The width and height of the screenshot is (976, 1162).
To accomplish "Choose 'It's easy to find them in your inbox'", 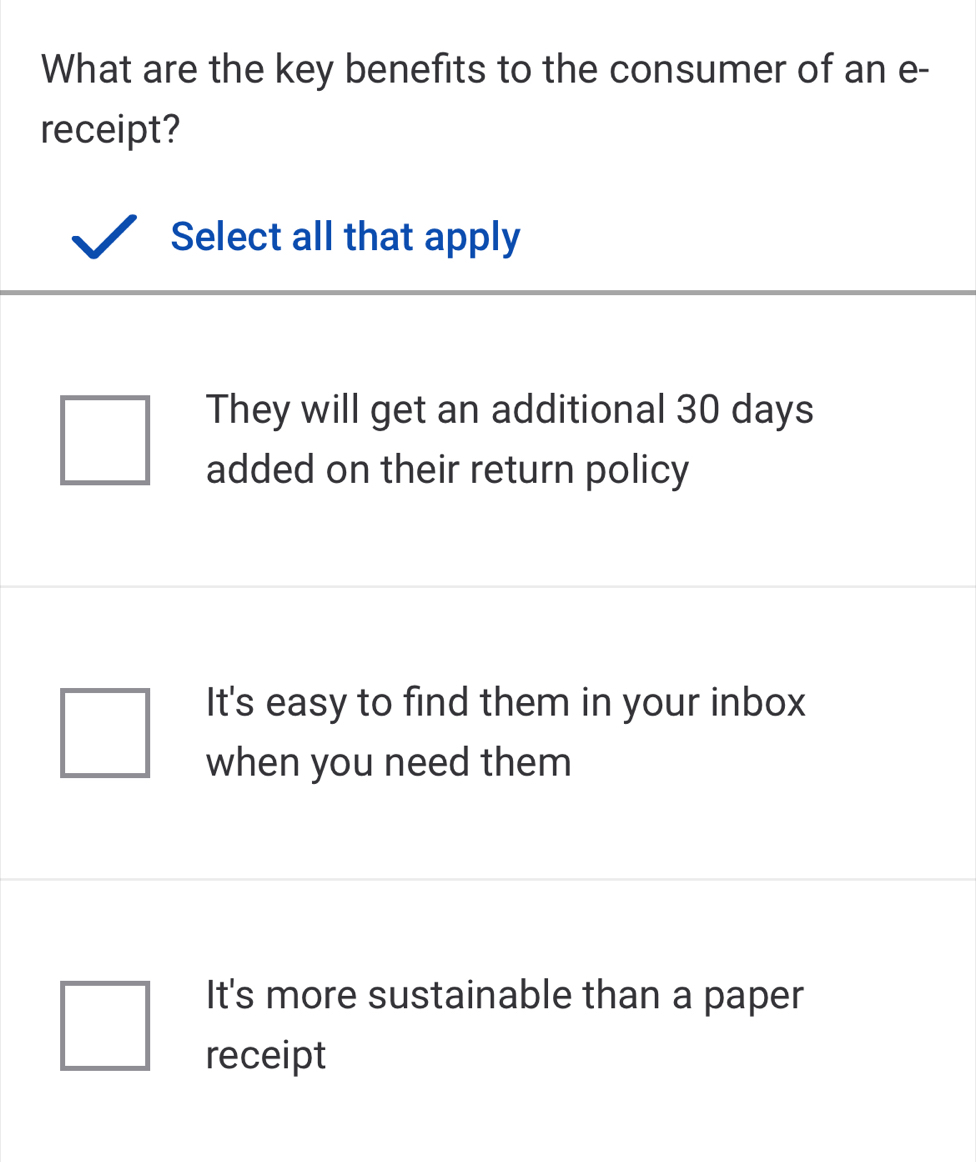I will tap(505, 731).
